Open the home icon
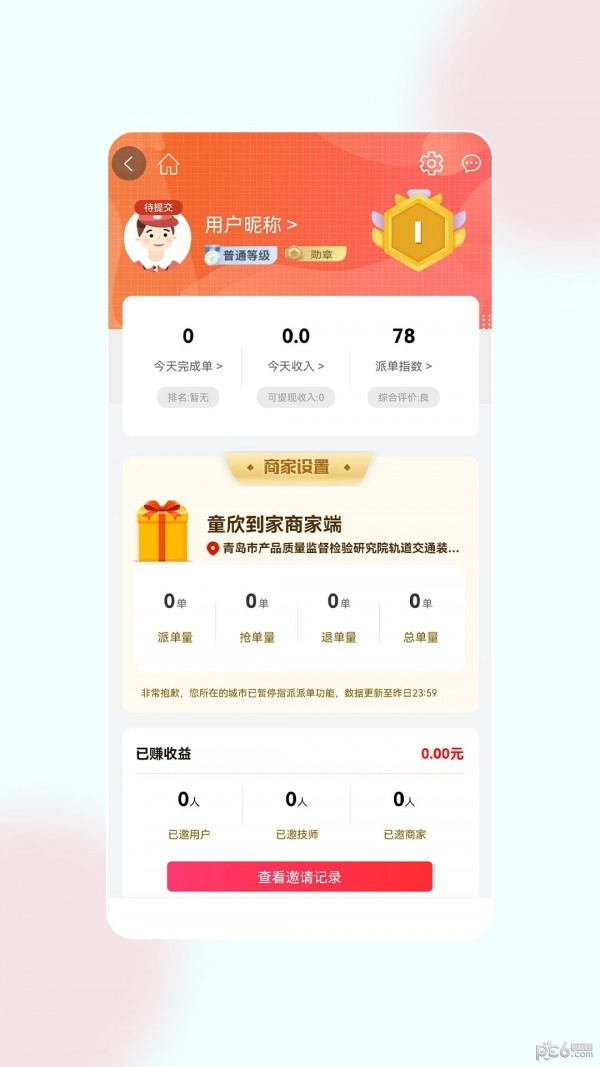The image size is (600, 1067). (x=169, y=164)
